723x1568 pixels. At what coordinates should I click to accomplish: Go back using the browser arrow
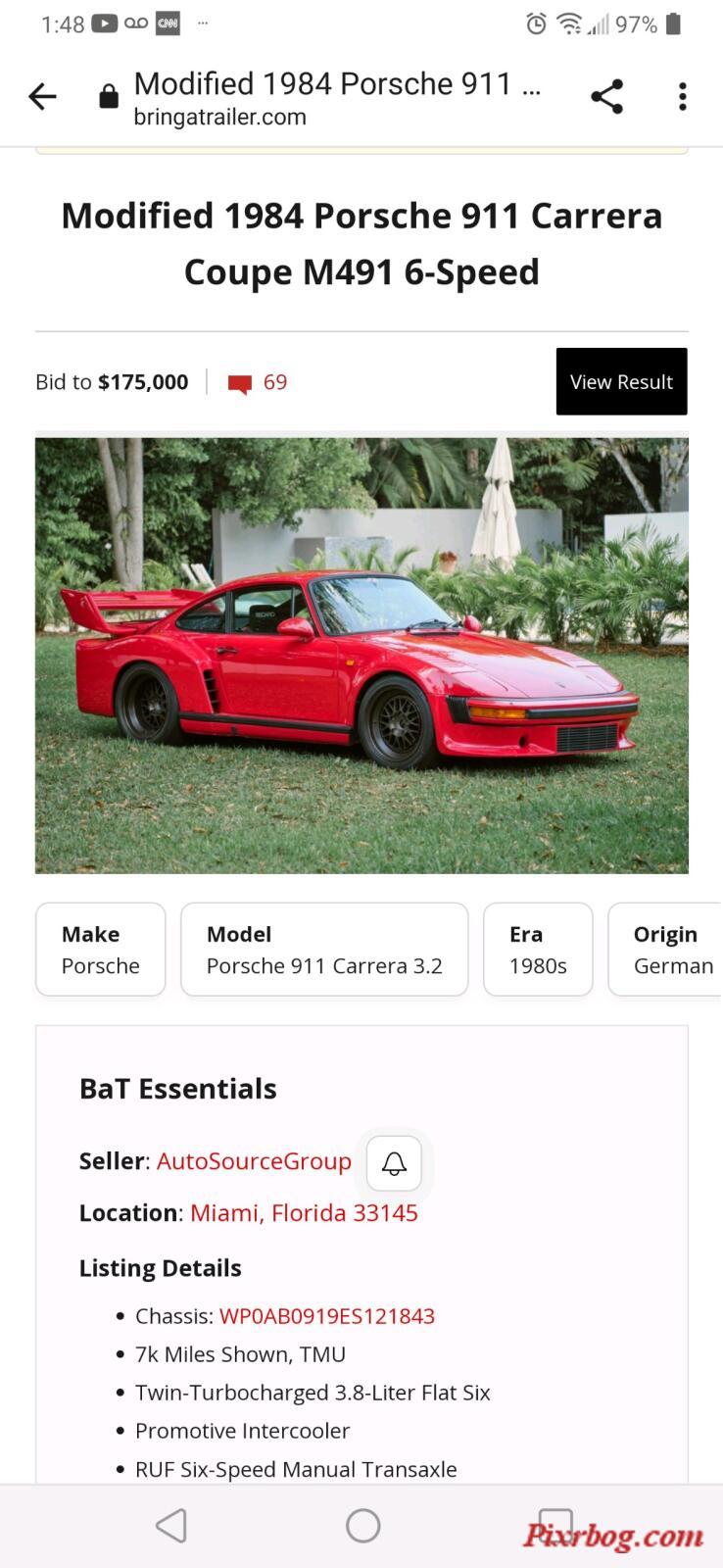(x=42, y=96)
